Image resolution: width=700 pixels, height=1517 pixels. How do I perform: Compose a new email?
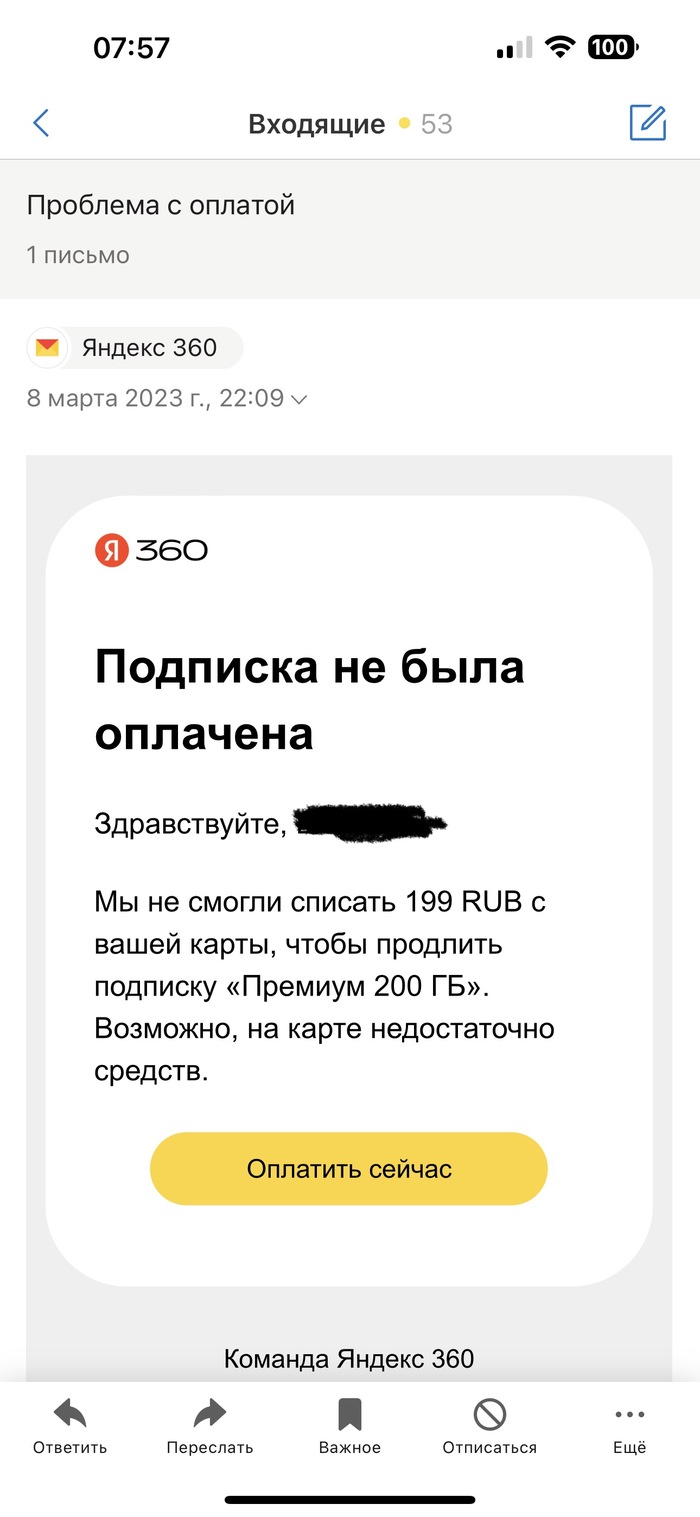coord(647,123)
